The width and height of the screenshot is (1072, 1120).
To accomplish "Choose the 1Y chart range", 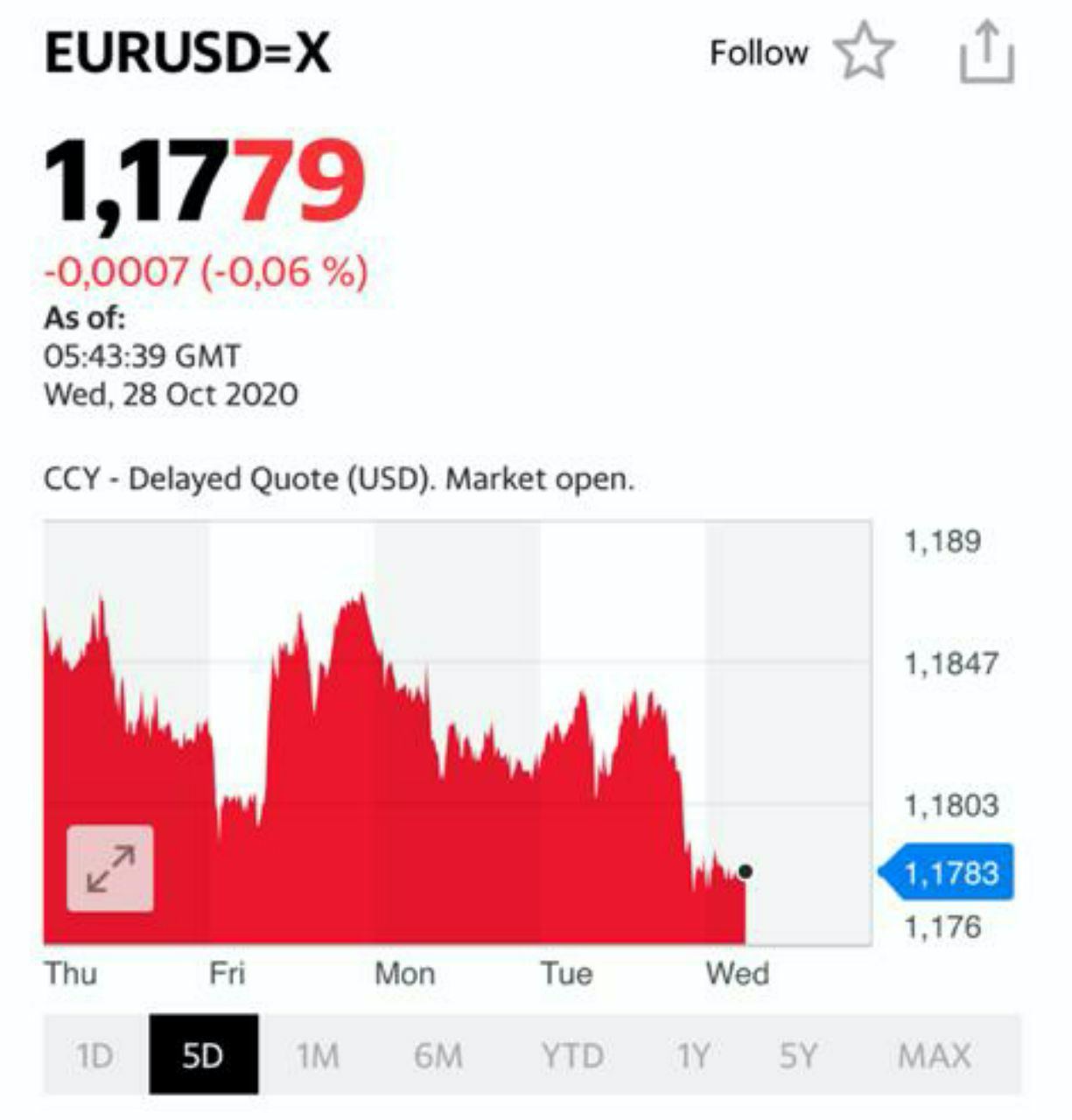I will [692, 1055].
